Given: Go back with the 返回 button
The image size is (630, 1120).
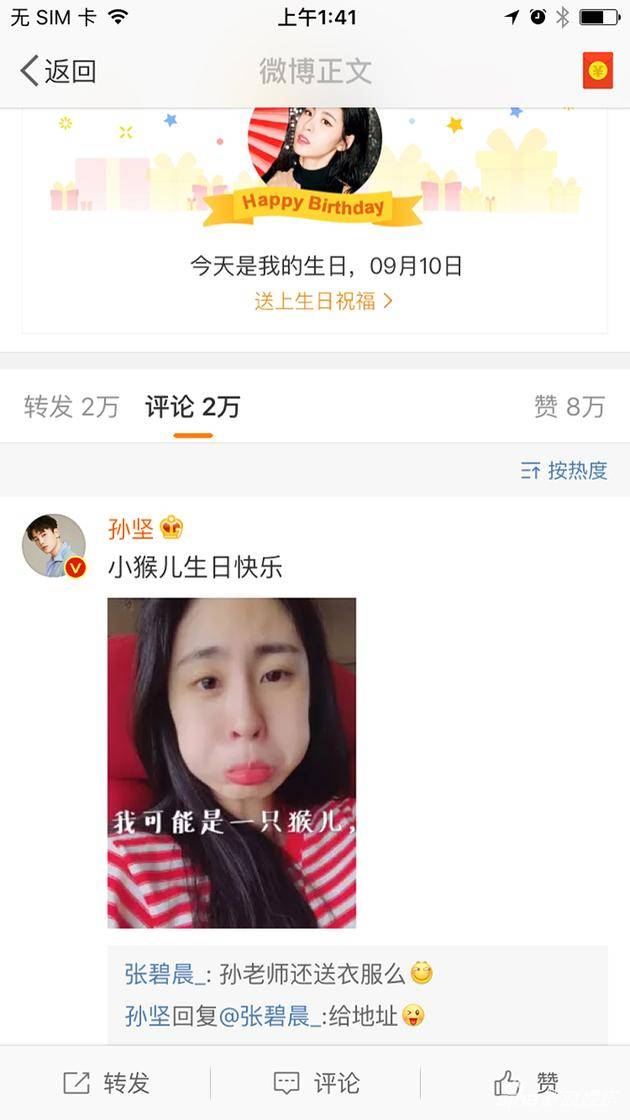Looking at the screenshot, I should 58,71.
